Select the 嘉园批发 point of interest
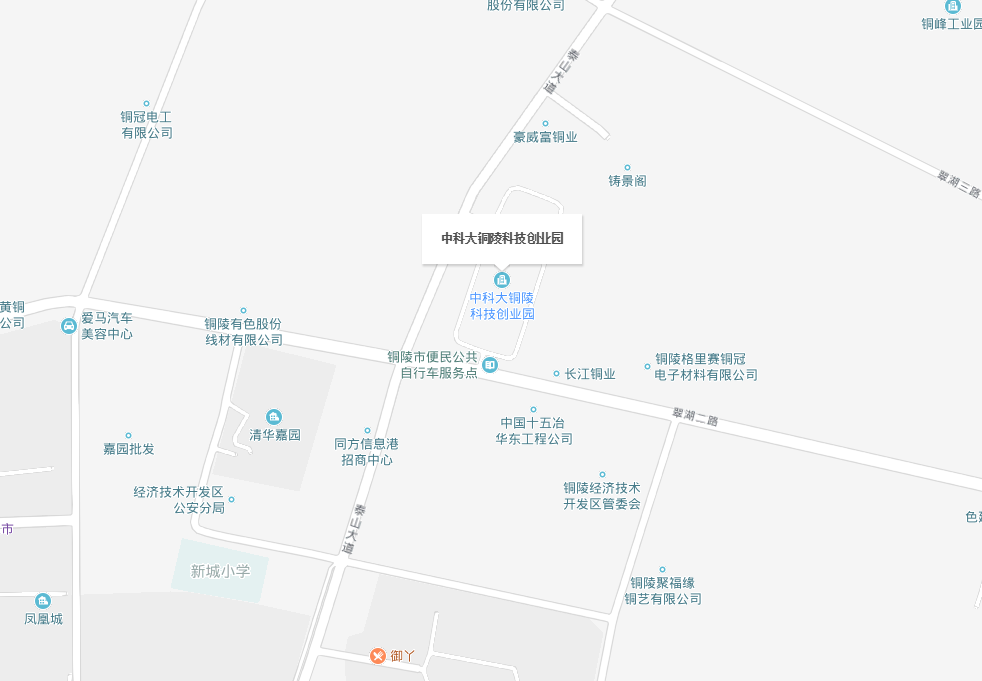Screen dimensions: 982x681 [128, 436]
